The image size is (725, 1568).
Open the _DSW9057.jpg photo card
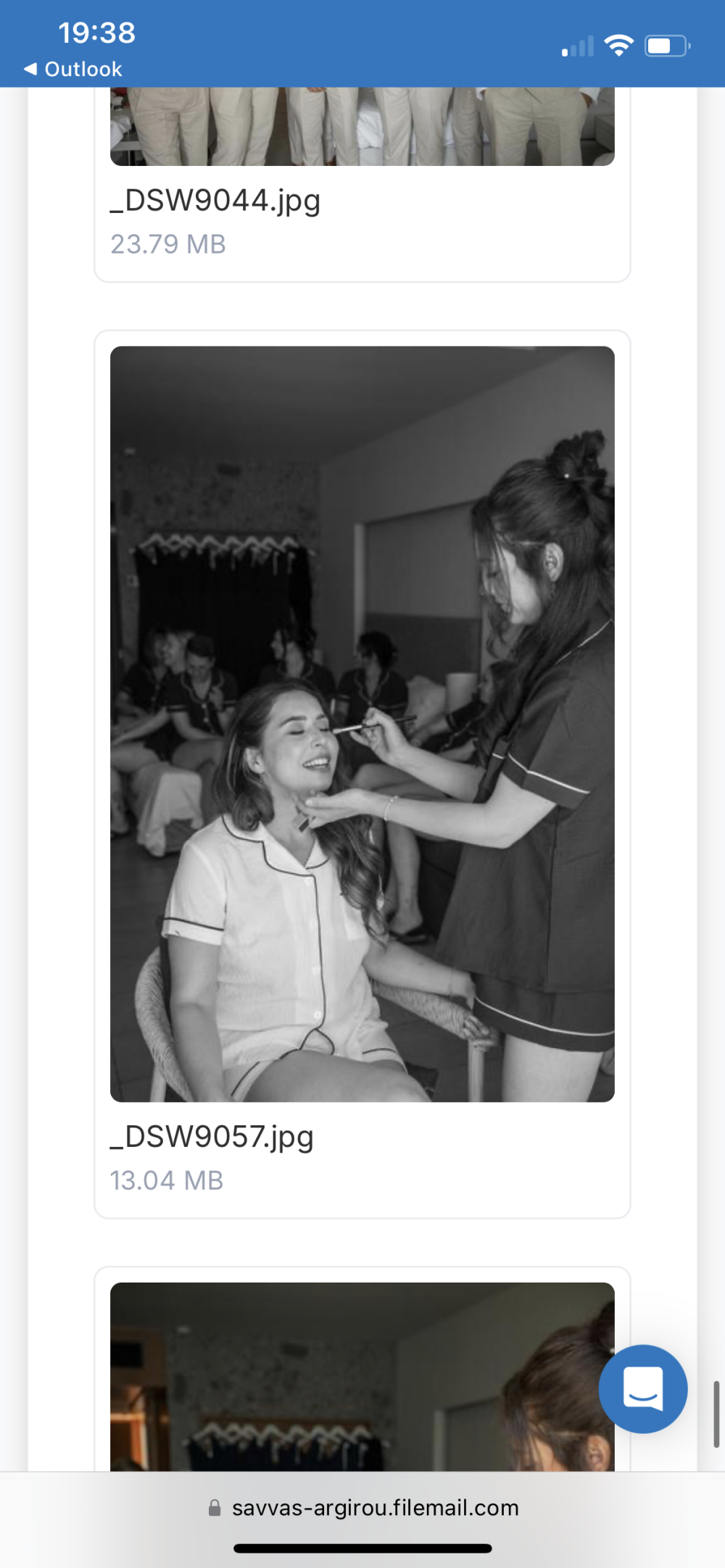(362, 725)
